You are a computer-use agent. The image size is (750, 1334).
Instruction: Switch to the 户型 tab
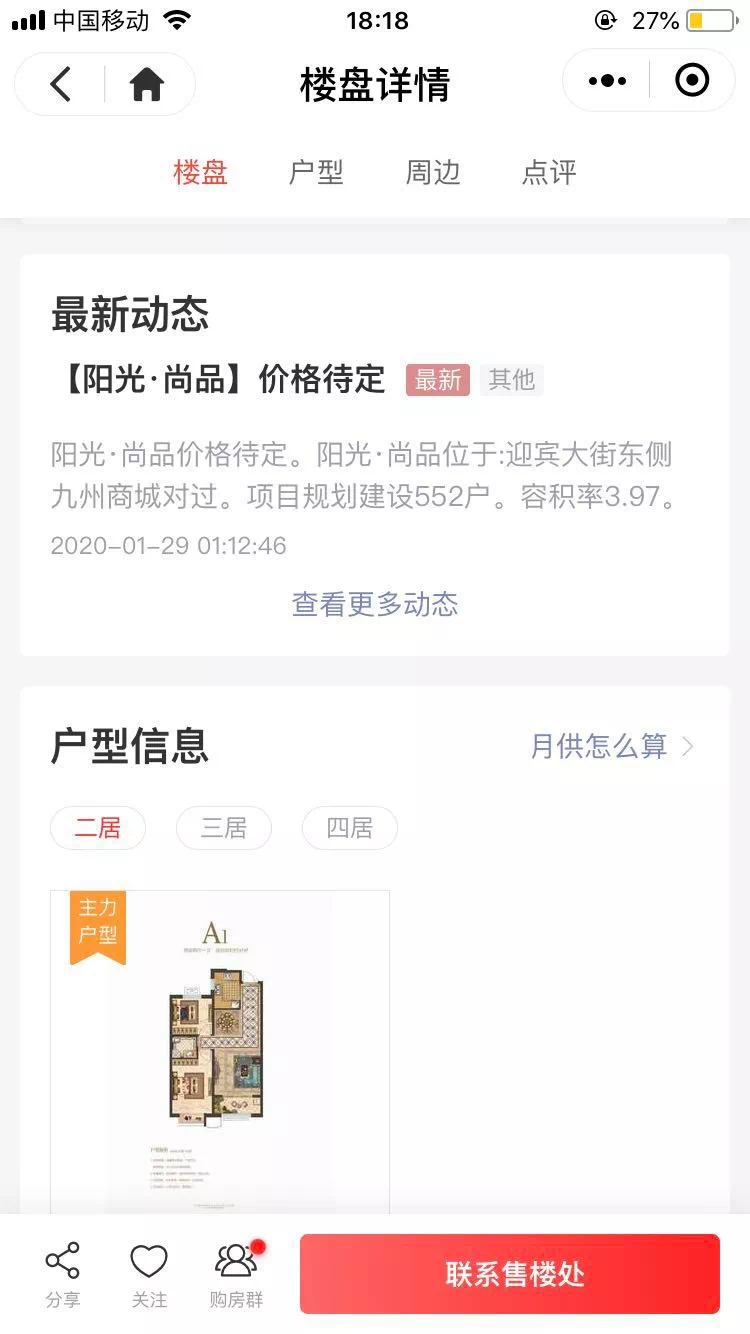click(316, 172)
